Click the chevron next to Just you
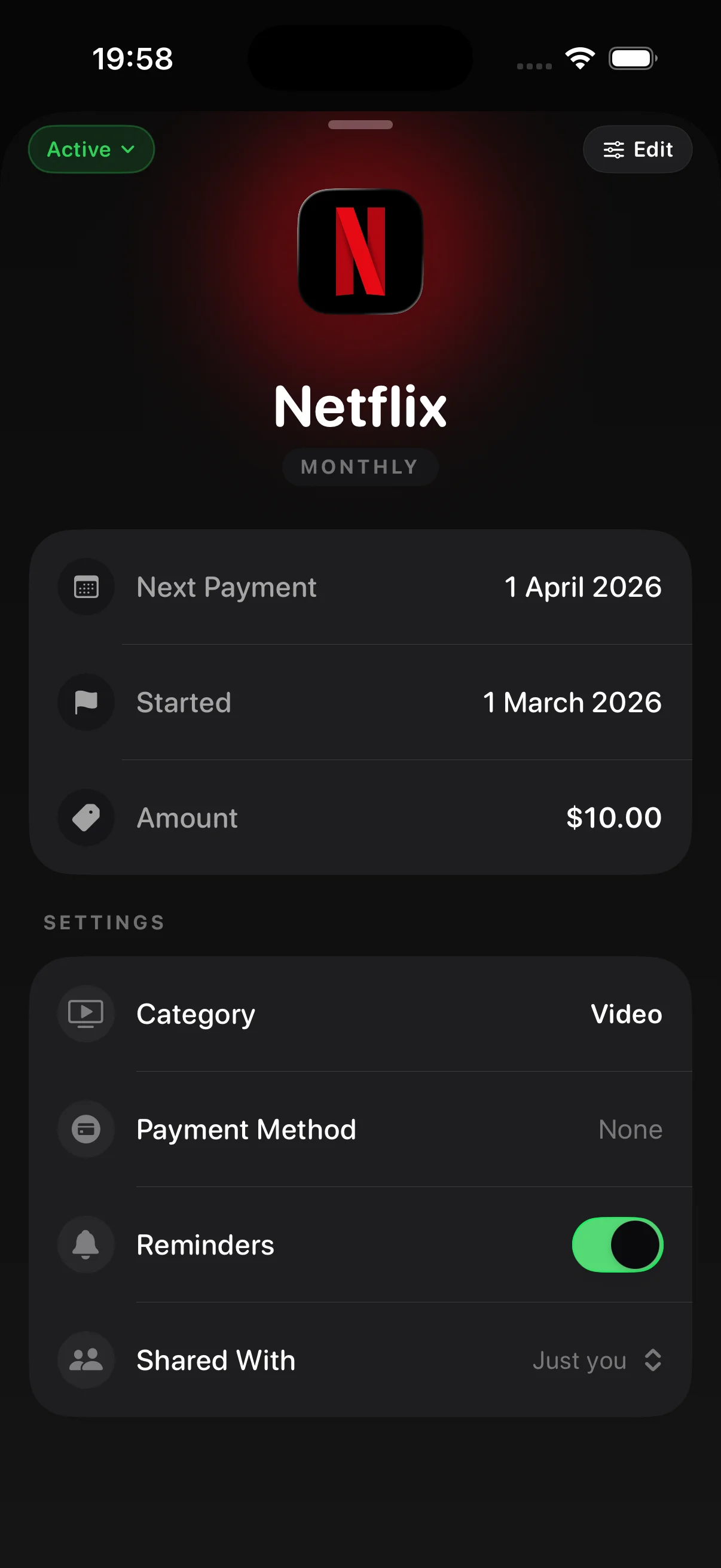The height and width of the screenshot is (1568, 721). point(654,1360)
